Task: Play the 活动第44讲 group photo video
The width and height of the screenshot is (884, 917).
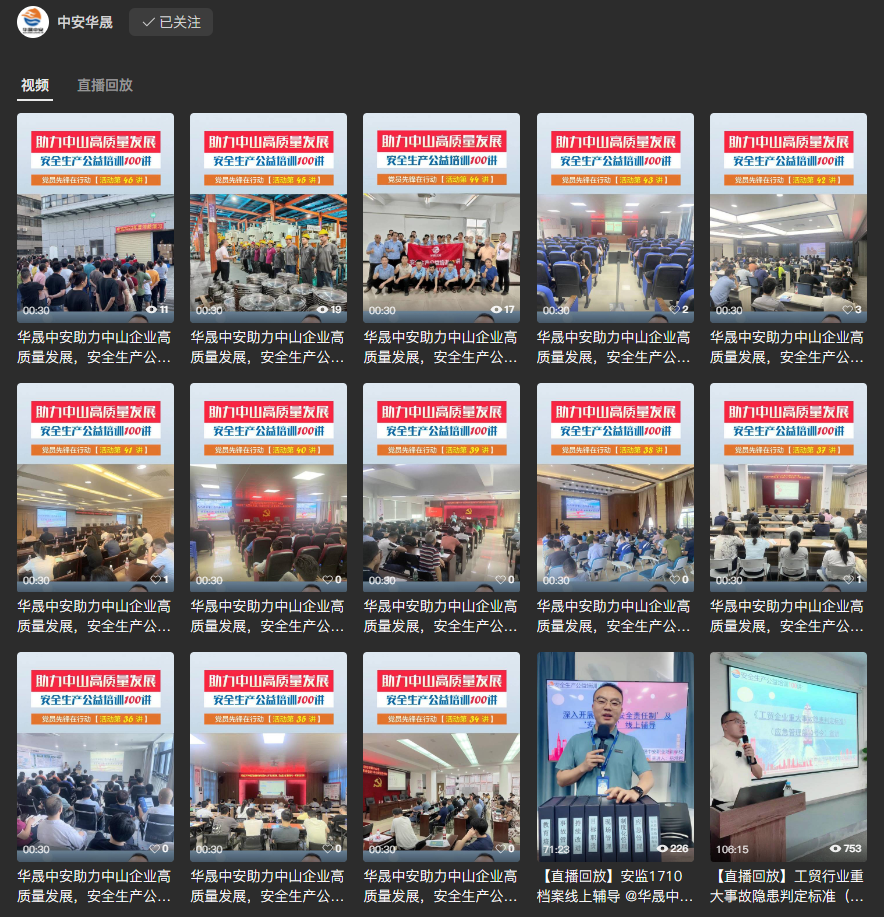Action: point(441,217)
